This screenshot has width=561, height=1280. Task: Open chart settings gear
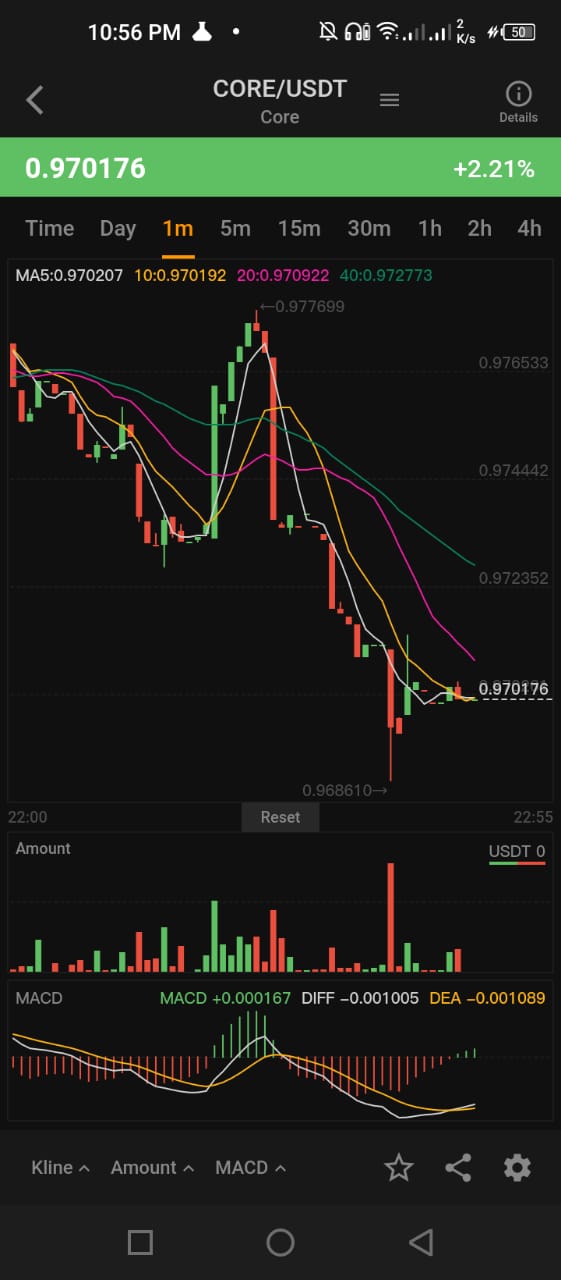[x=517, y=1167]
